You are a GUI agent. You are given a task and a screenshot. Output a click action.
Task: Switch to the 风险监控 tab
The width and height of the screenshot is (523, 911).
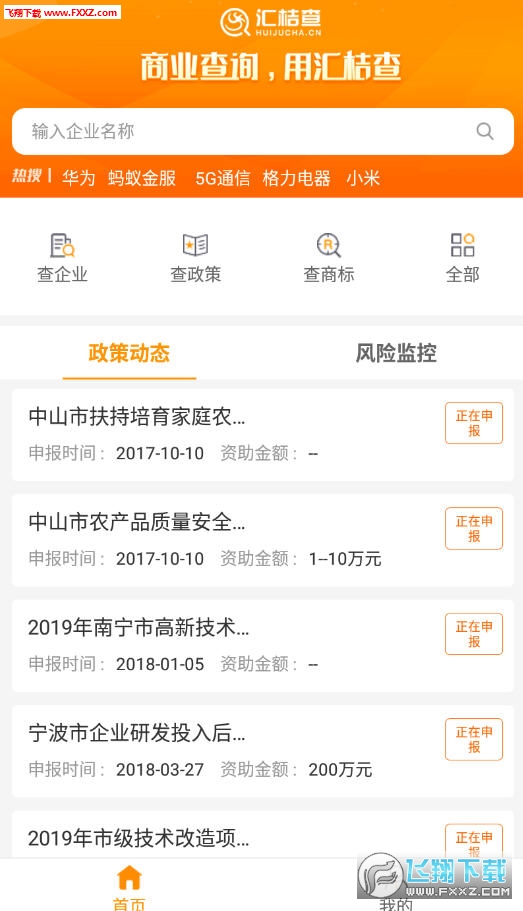point(396,353)
